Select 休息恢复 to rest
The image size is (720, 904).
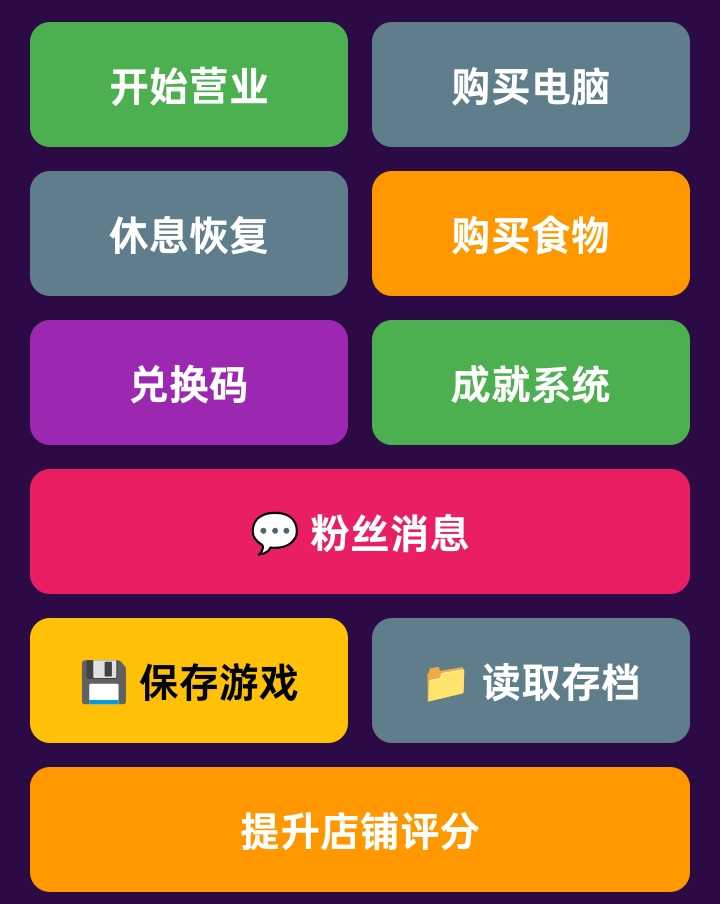tap(189, 234)
